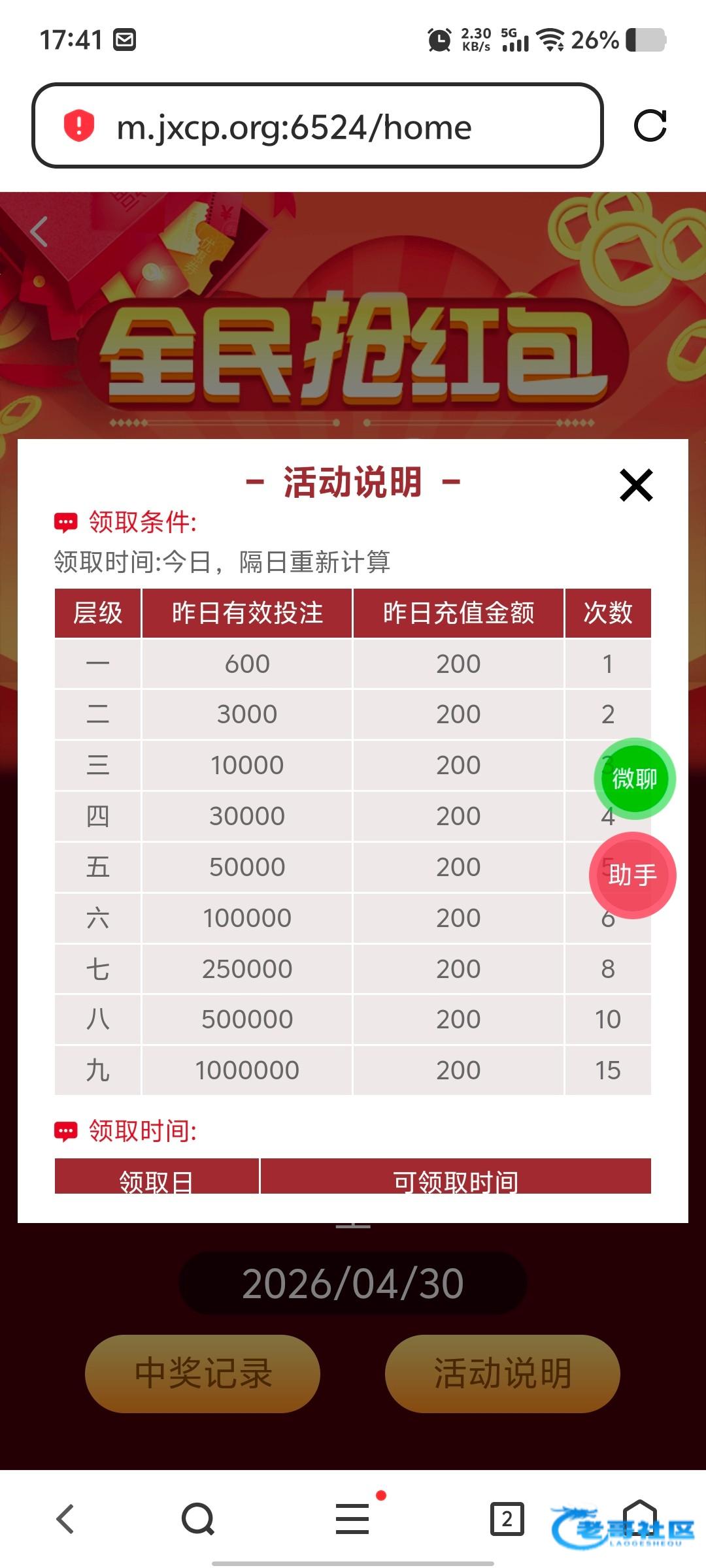Go to the browser home page
The height and width of the screenshot is (1568, 706).
click(639, 1517)
